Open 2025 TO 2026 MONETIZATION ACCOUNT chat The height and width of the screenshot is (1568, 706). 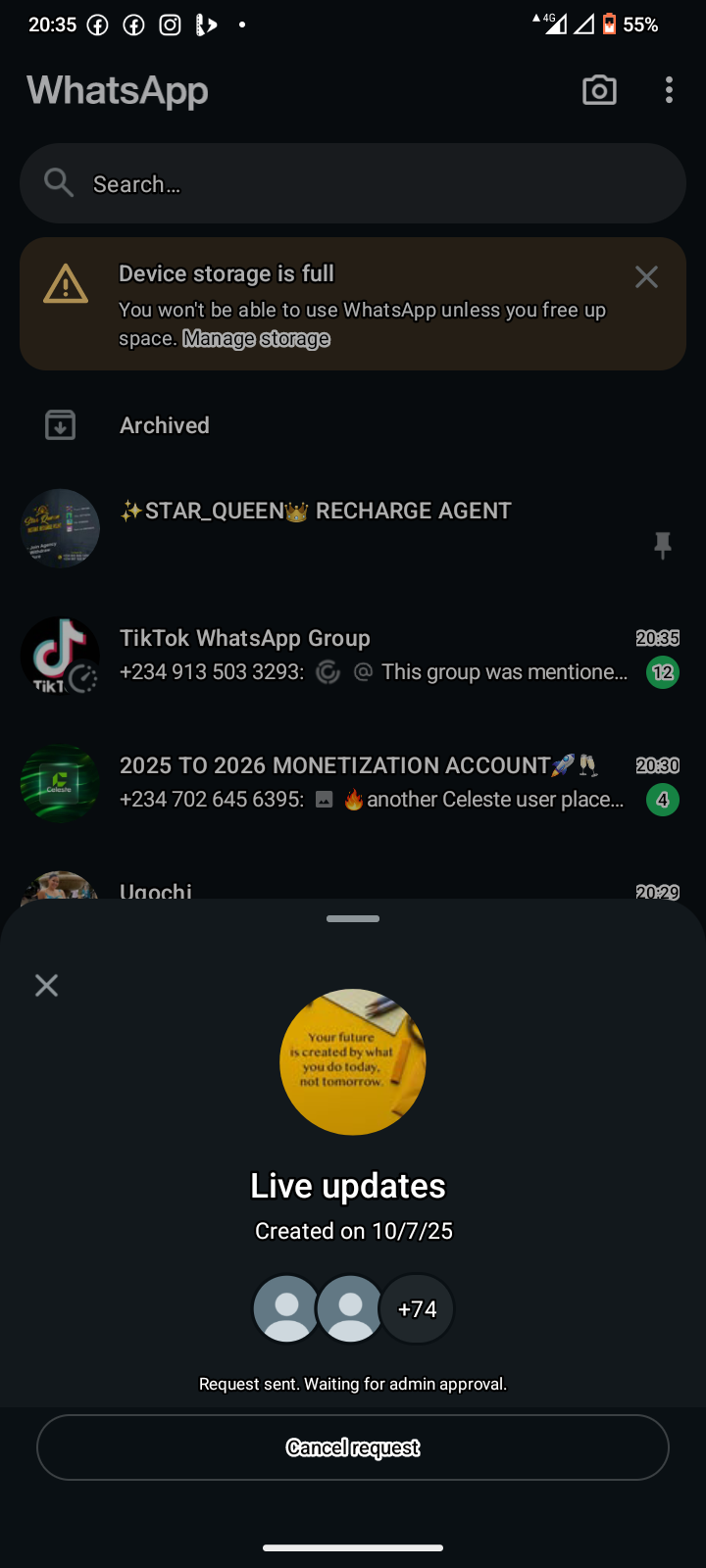click(x=373, y=782)
